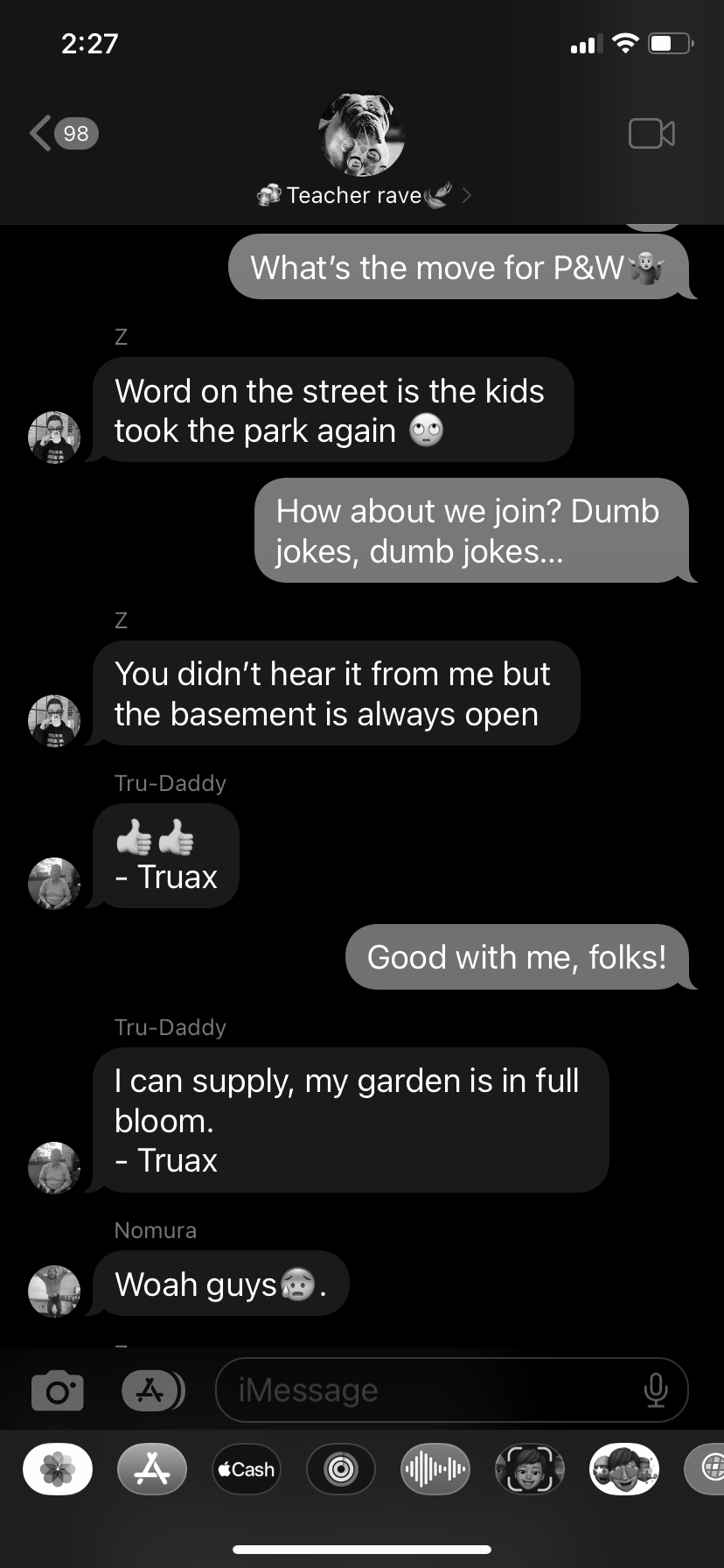Open the Memoji app
Screen dimensions: 724x1568
point(530,1469)
